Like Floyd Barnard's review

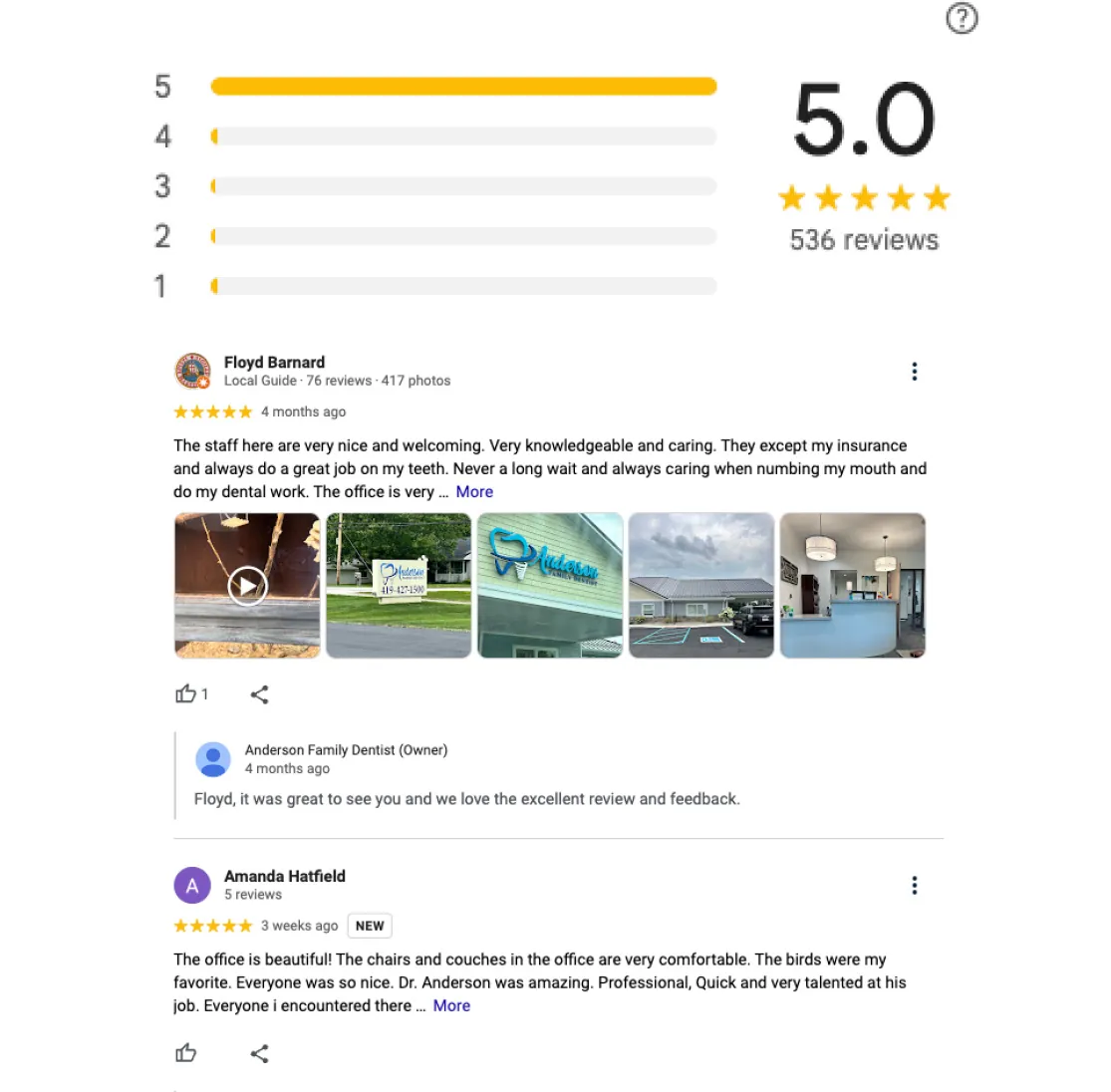186,694
